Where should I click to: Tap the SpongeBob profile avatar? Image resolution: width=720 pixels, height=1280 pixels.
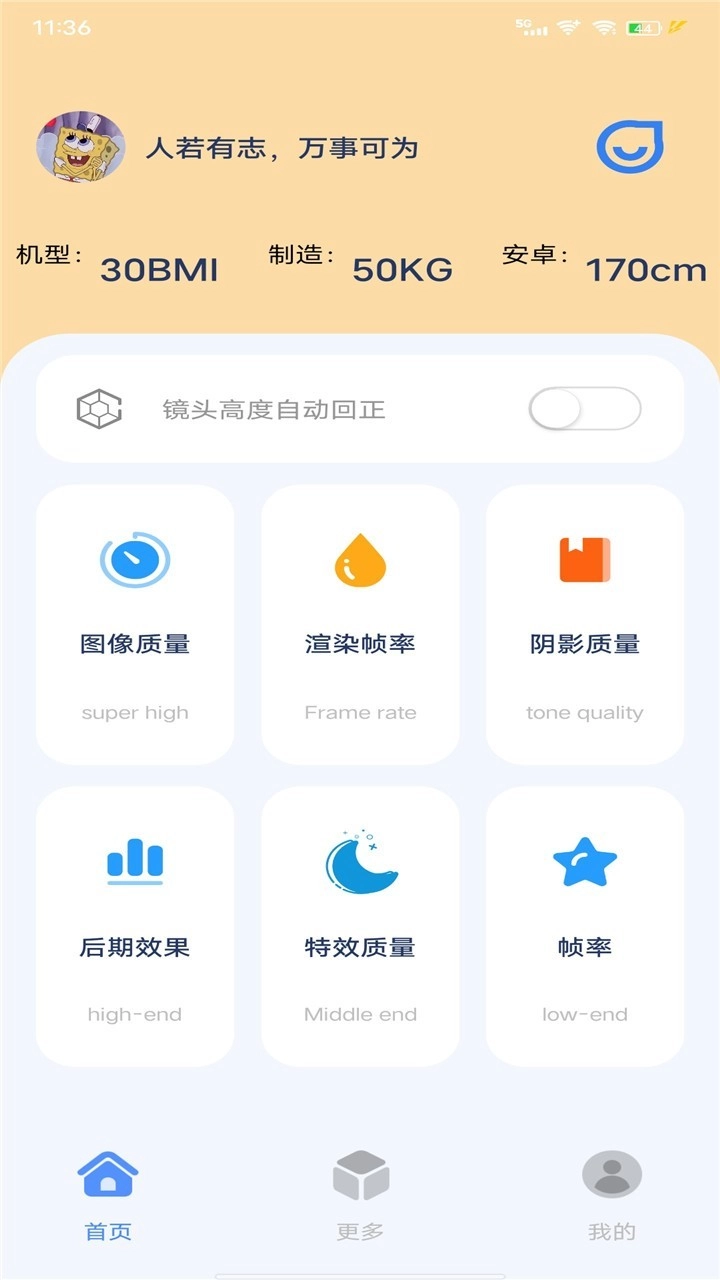coord(81,147)
